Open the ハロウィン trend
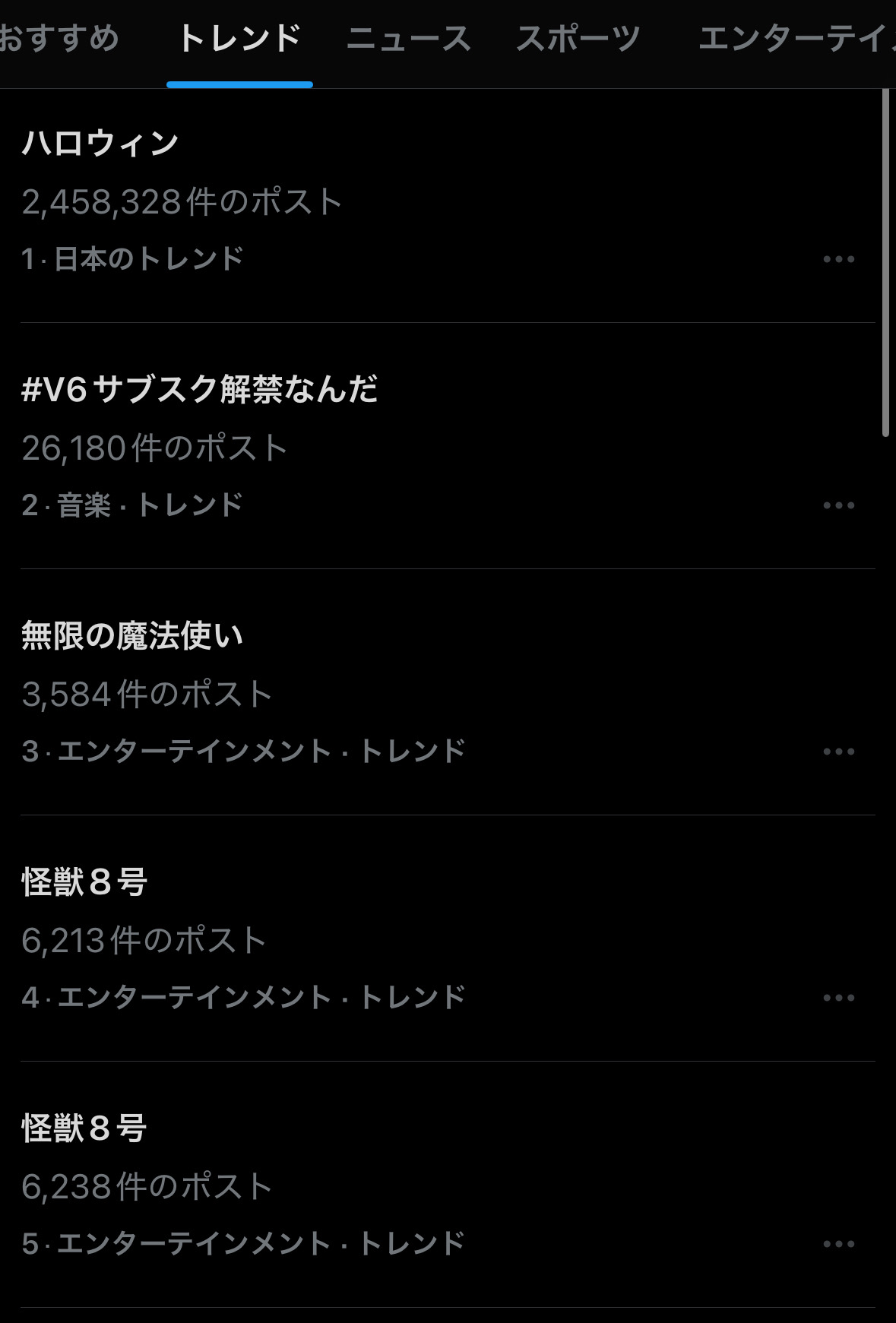This screenshot has height=1323, width=896. [x=100, y=143]
